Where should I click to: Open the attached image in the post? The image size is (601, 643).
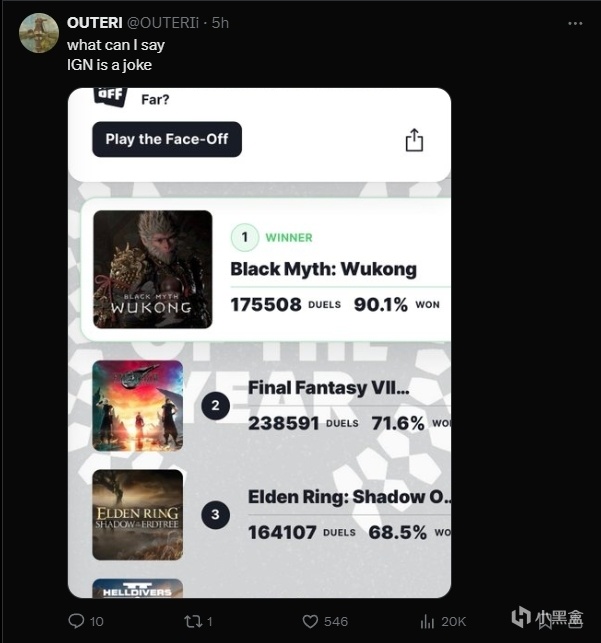click(x=259, y=342)
